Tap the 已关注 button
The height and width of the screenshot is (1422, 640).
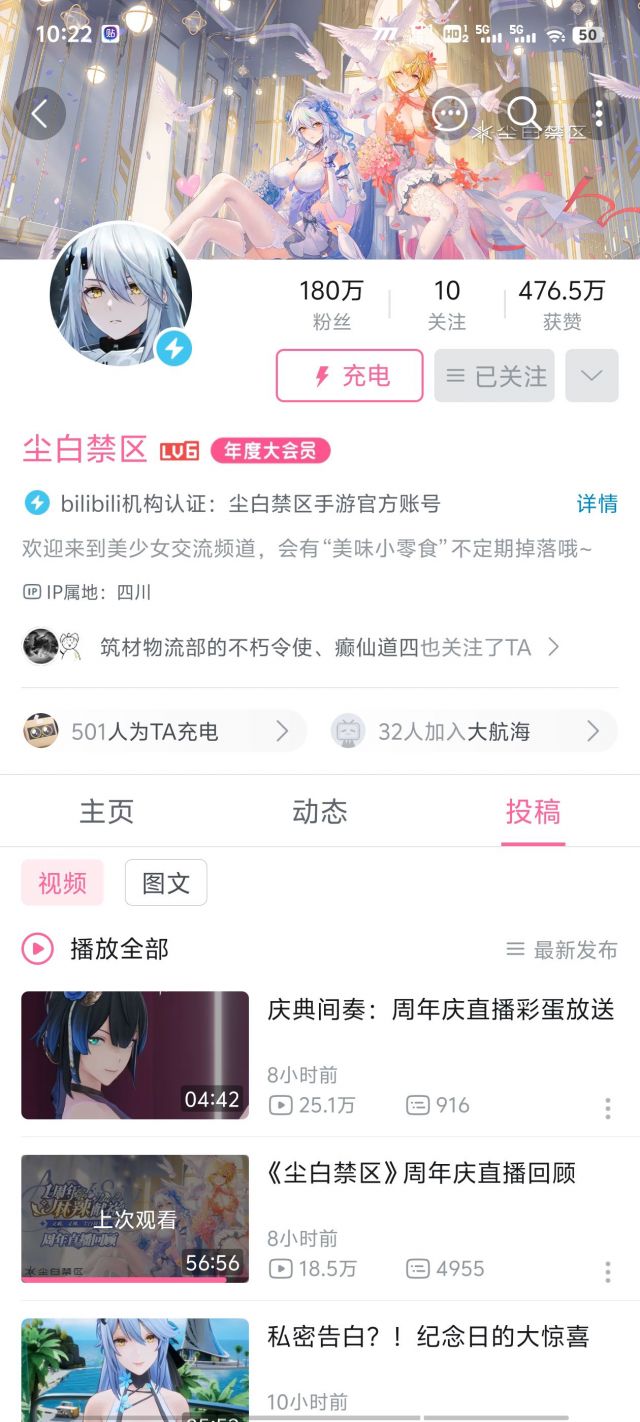(494, 376)
